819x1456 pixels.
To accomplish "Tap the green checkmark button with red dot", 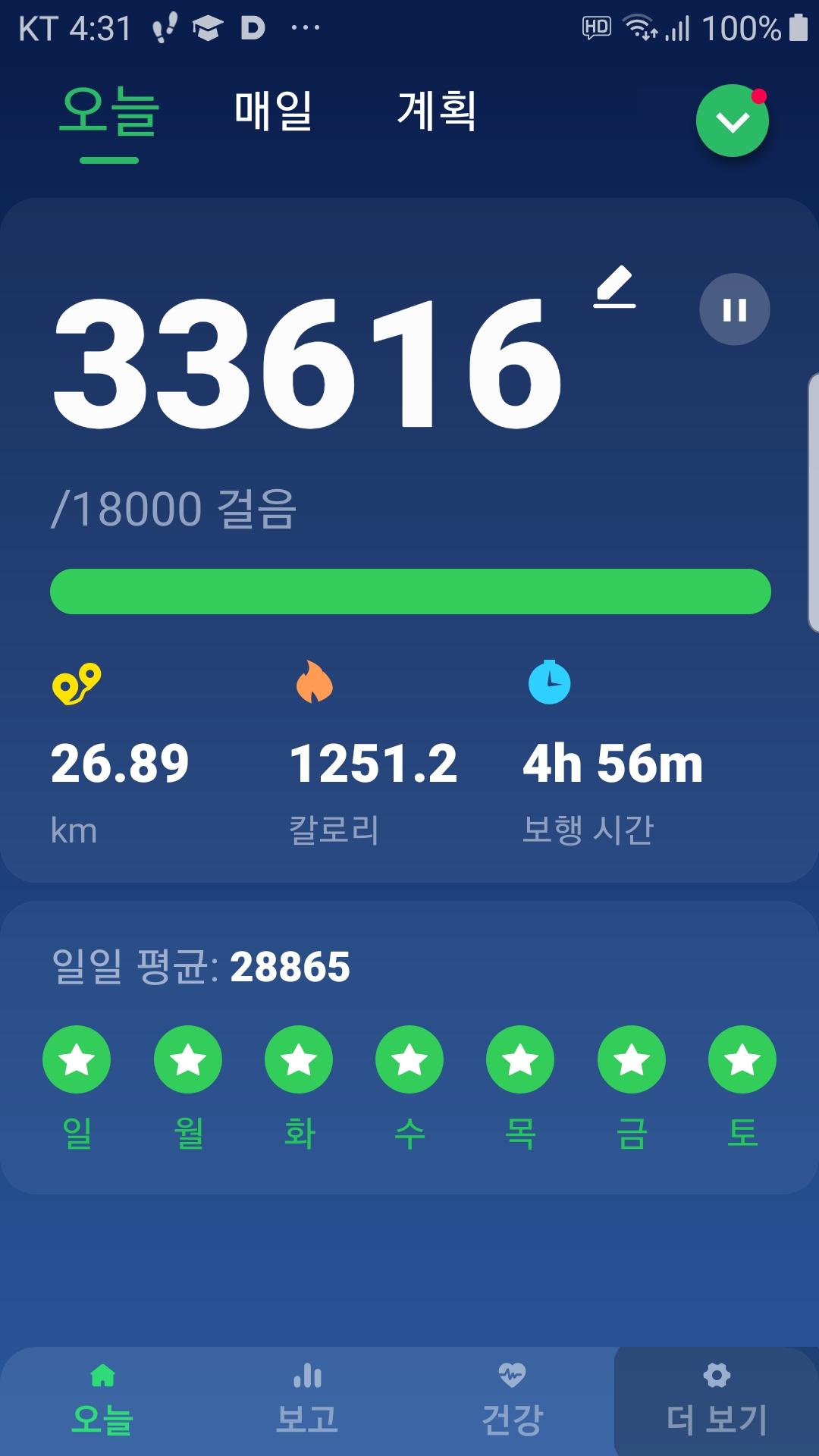I will point(733,121).
